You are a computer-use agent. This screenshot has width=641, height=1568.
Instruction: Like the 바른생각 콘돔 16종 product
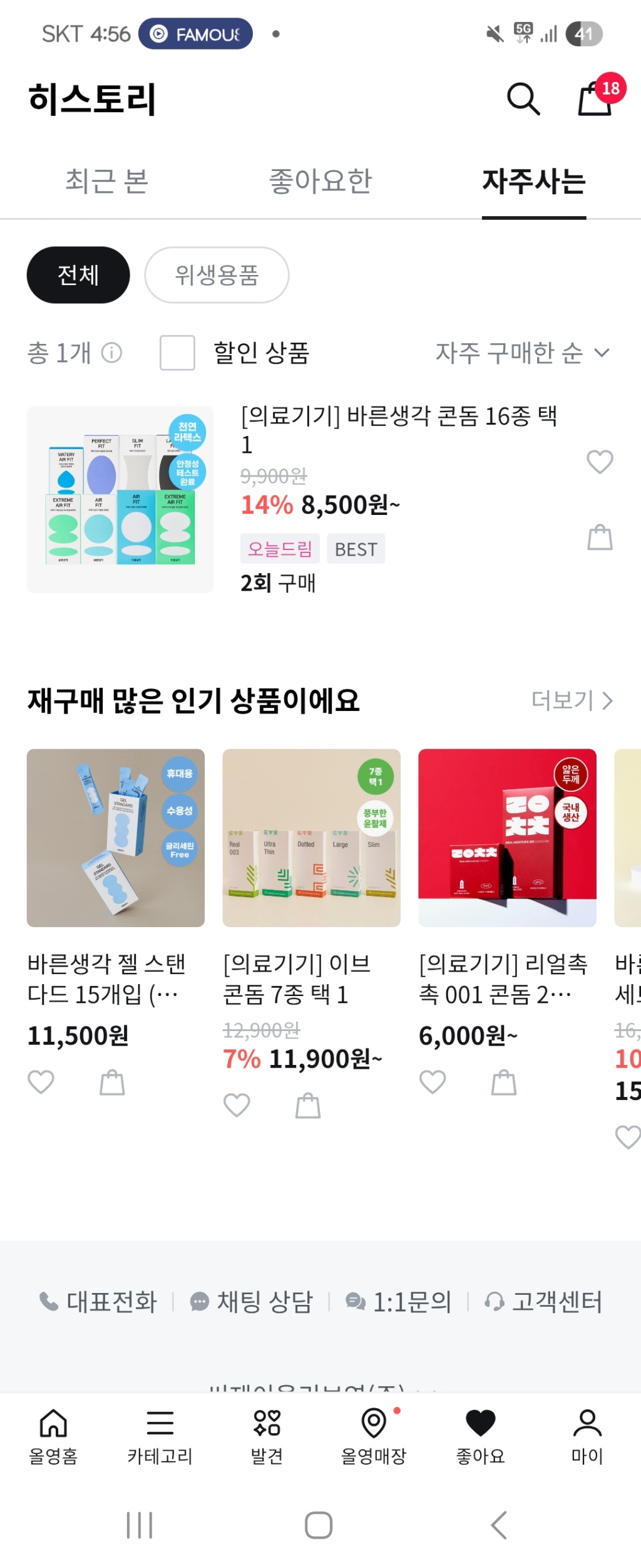pyautogui.click(x=600, y=462)
